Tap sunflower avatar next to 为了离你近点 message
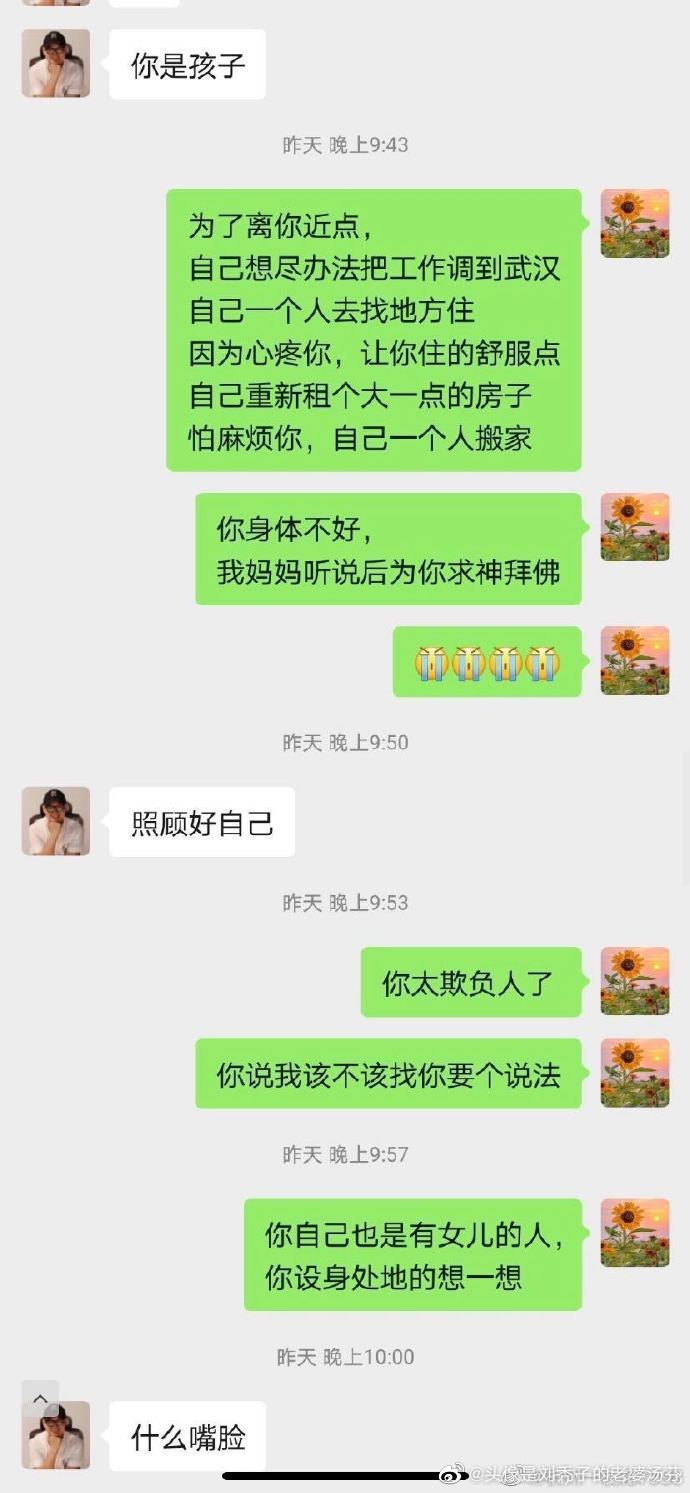 pyautogui.click(x=635, y=224)
